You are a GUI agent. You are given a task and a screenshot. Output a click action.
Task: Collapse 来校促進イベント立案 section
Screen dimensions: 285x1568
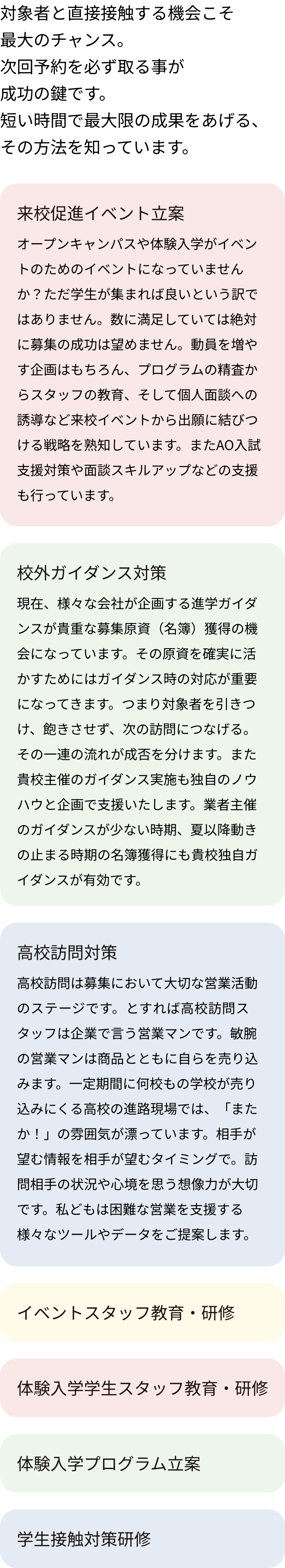[101, 214]
